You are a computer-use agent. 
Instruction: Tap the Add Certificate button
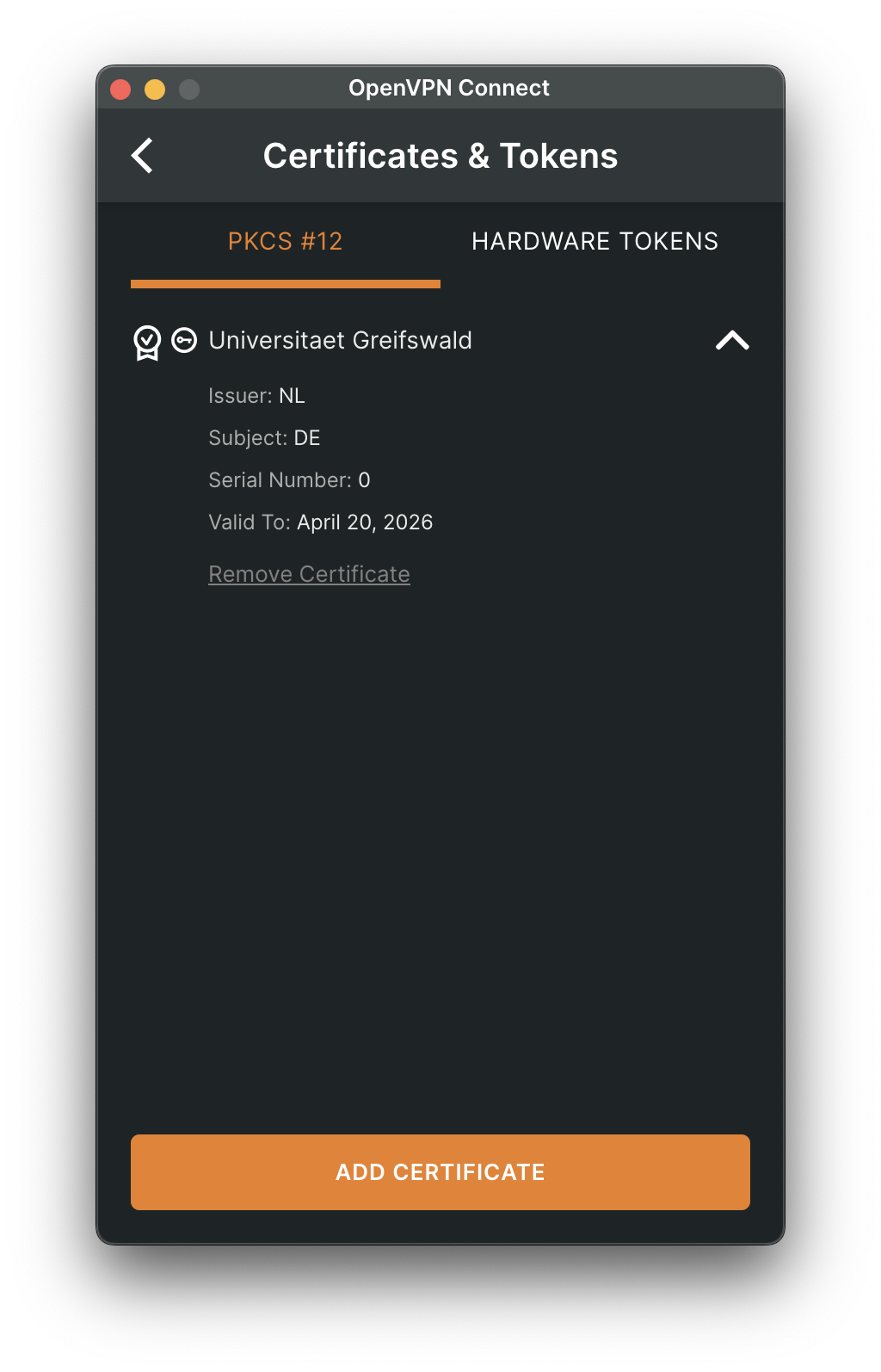[x=440, y=1171]
